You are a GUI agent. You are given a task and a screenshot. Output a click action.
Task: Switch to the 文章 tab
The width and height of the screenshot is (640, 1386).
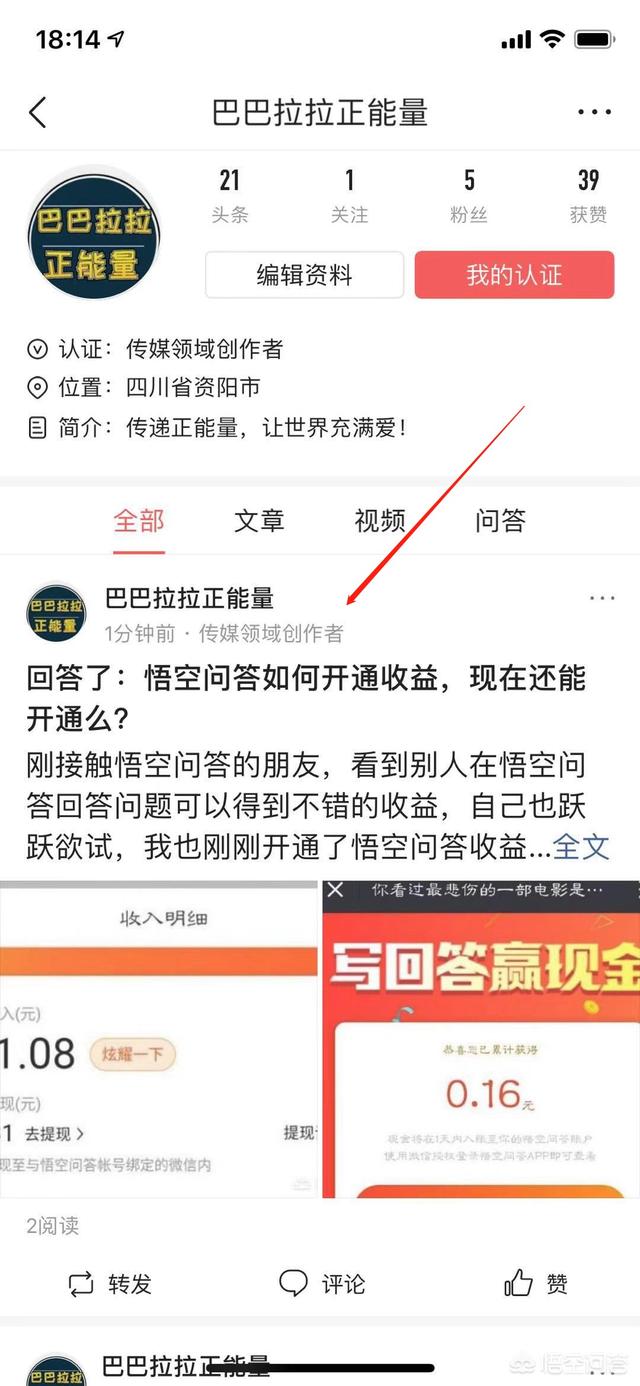[x=259, y=521]
